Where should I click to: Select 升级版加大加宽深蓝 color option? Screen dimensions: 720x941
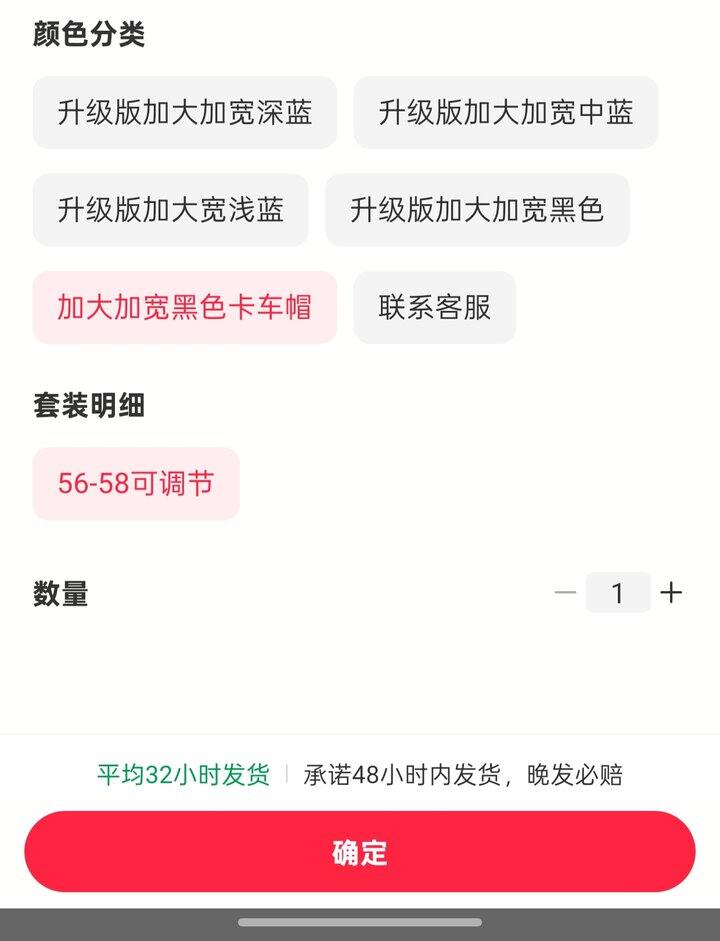(185, 113)
